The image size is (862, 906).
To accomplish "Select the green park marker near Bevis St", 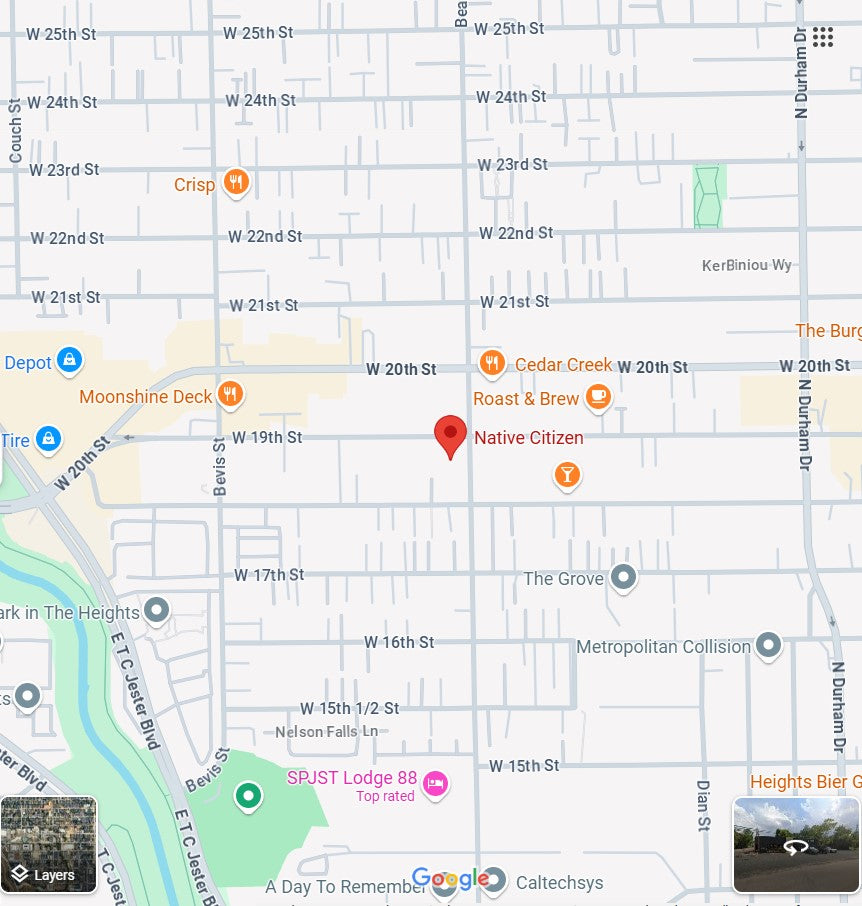I will coord(248,796).
